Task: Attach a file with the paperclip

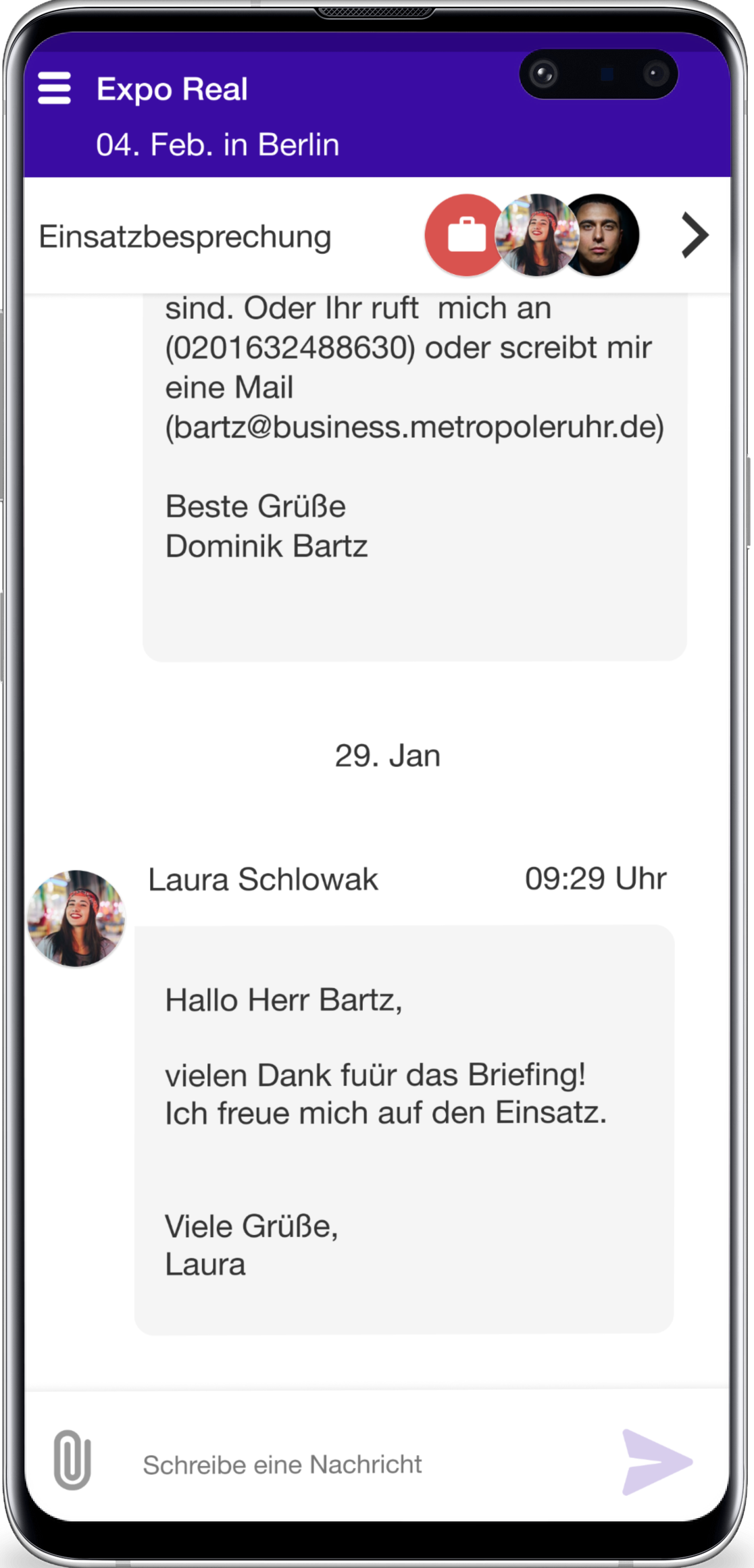Action: coord(72,1459)
